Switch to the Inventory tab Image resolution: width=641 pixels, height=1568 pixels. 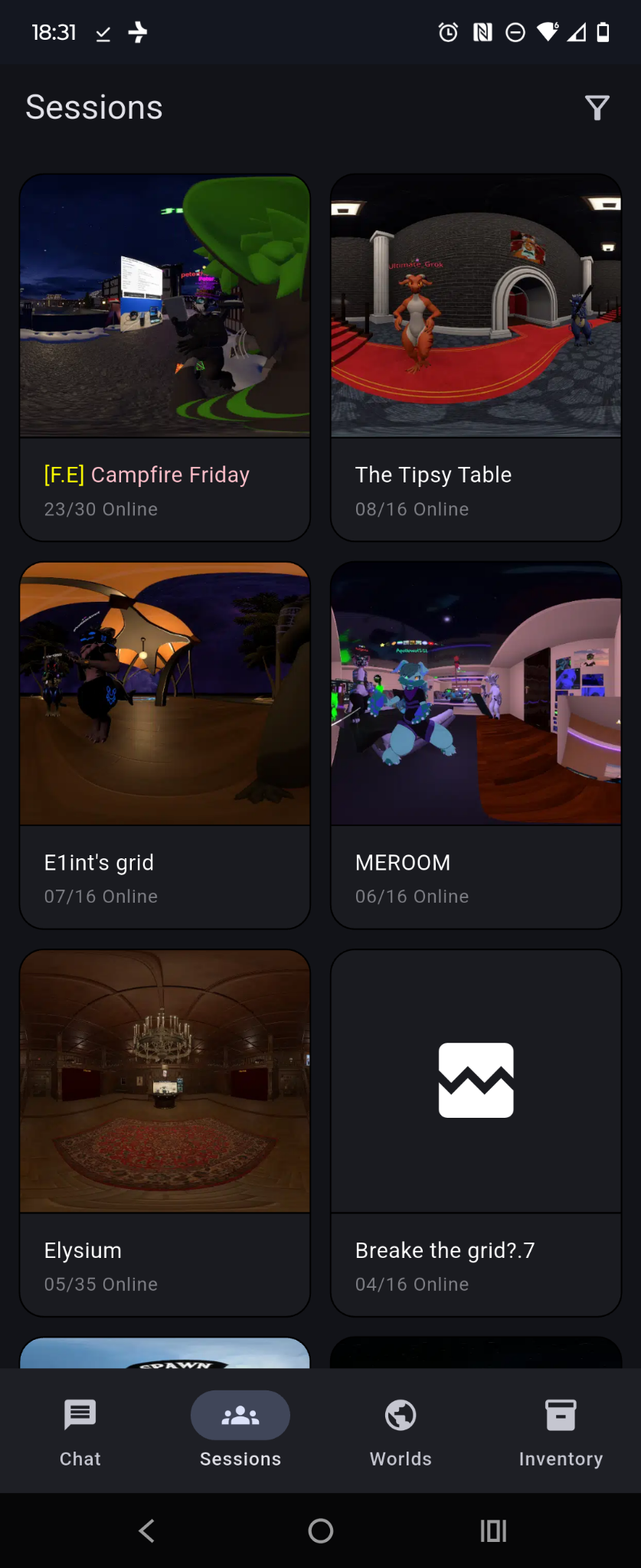[561, 1430]
